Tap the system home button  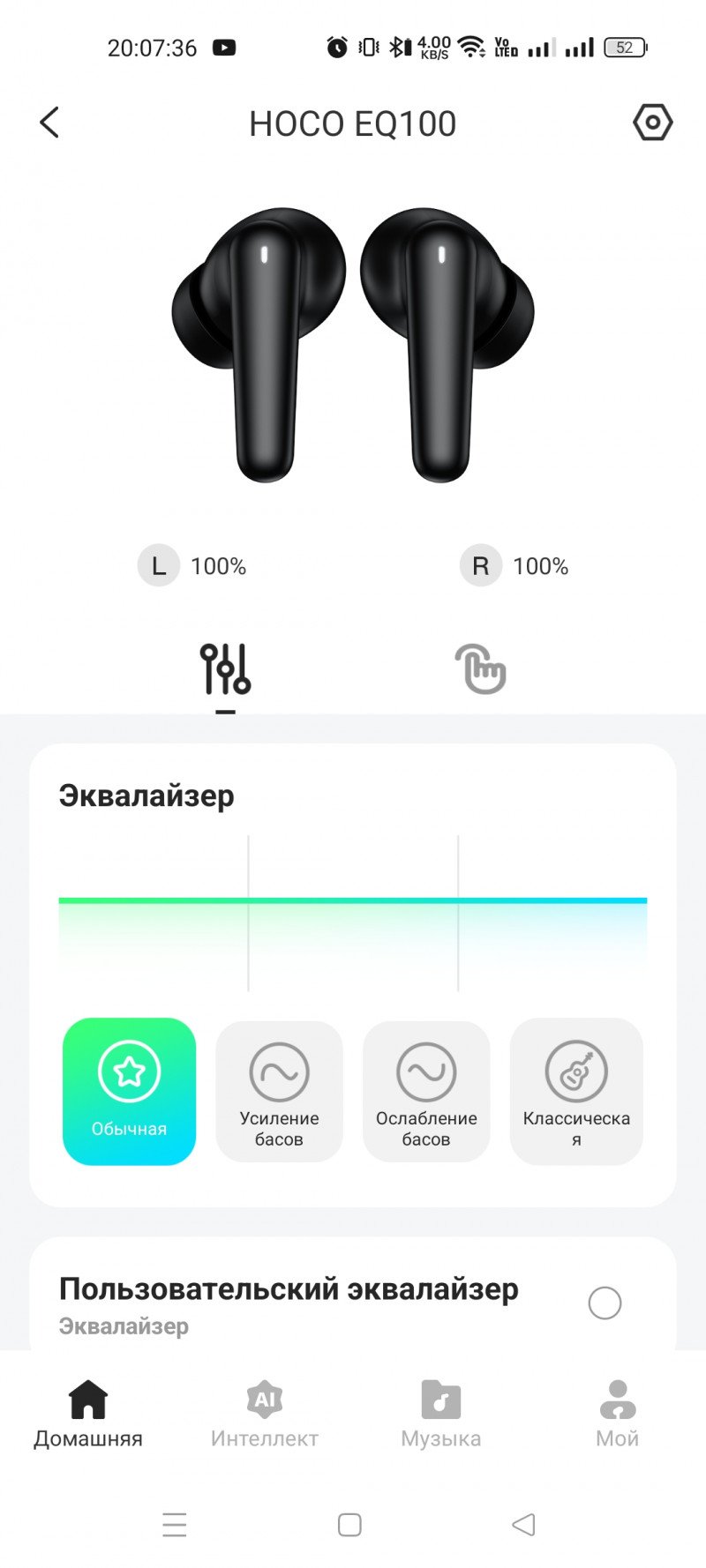(x=350, y=1524)
